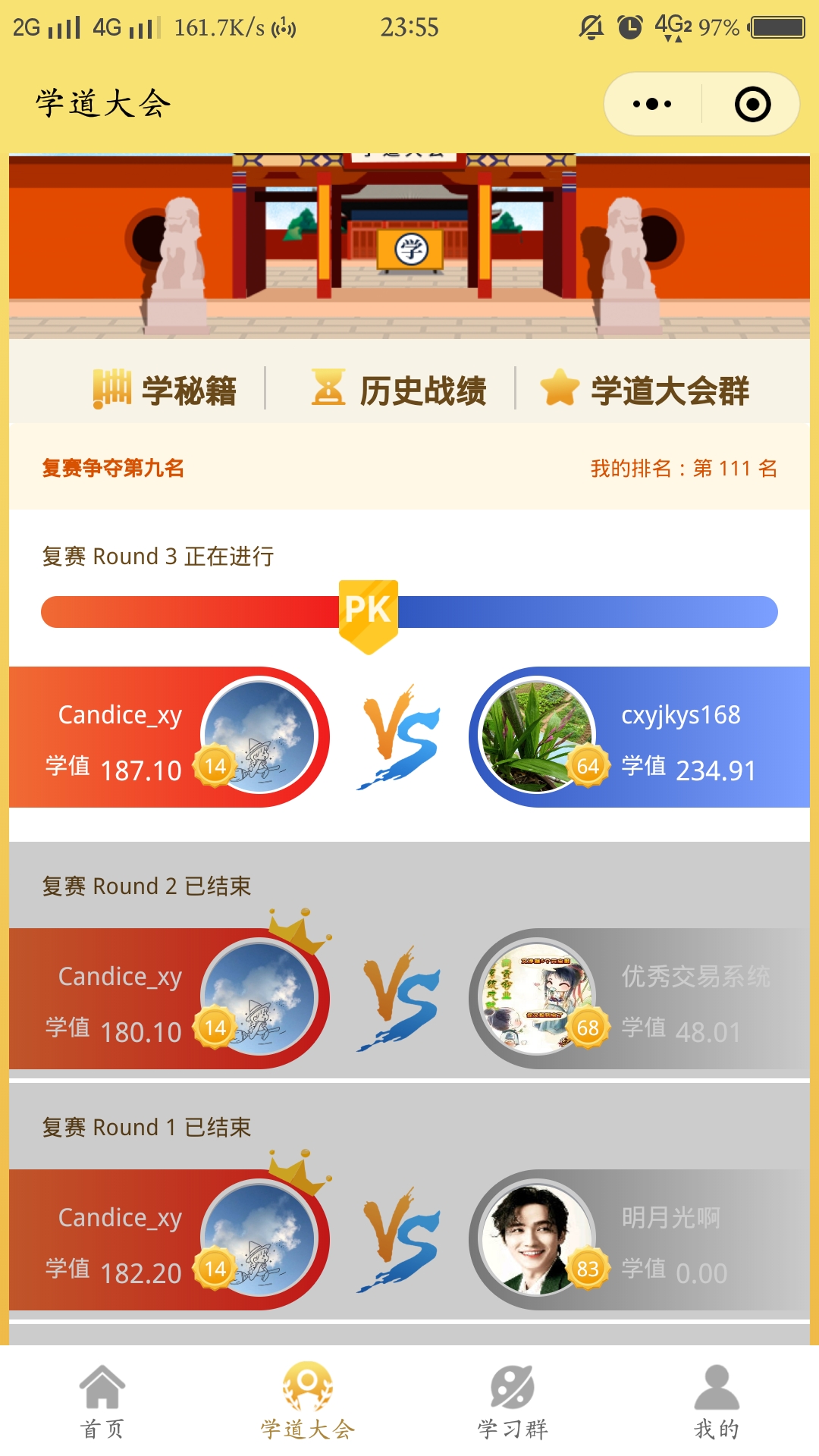Open Round 1 opponent 明月光啊
Viewport: 819px width, 1456px height.
coord(639,1240)
